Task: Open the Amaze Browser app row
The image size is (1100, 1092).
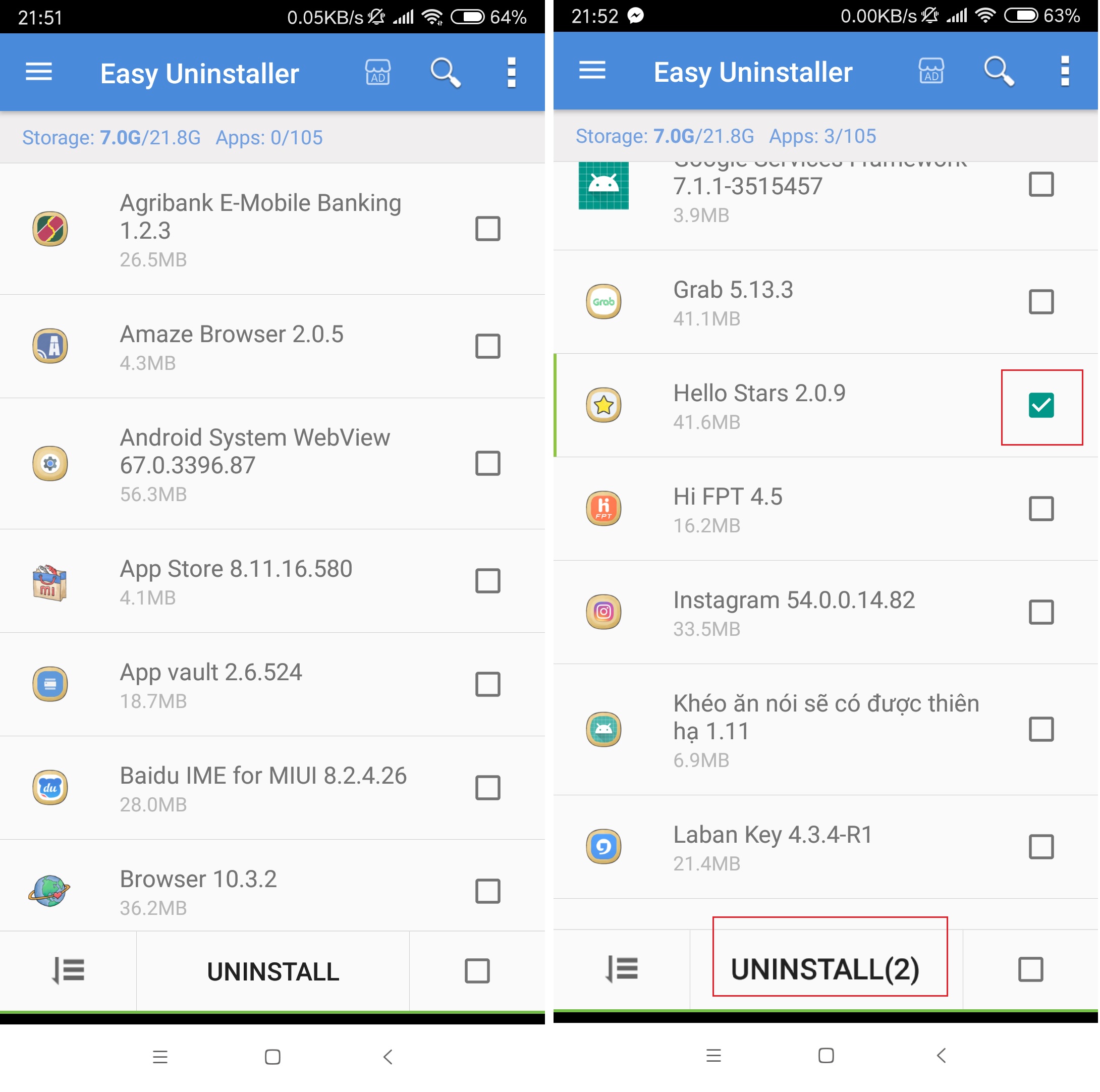Action: tap(231, 346)
